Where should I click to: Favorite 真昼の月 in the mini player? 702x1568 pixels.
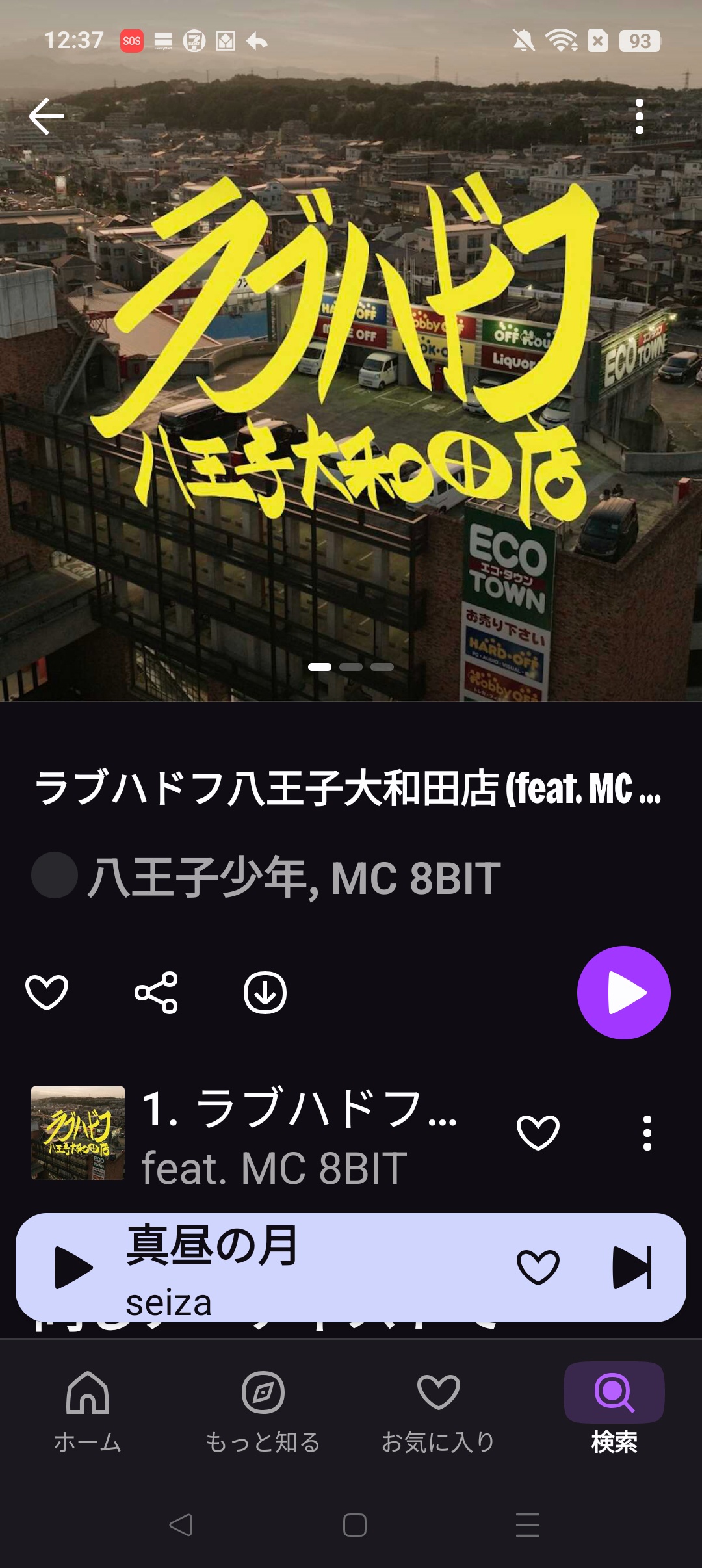[x=538, y=1267]
